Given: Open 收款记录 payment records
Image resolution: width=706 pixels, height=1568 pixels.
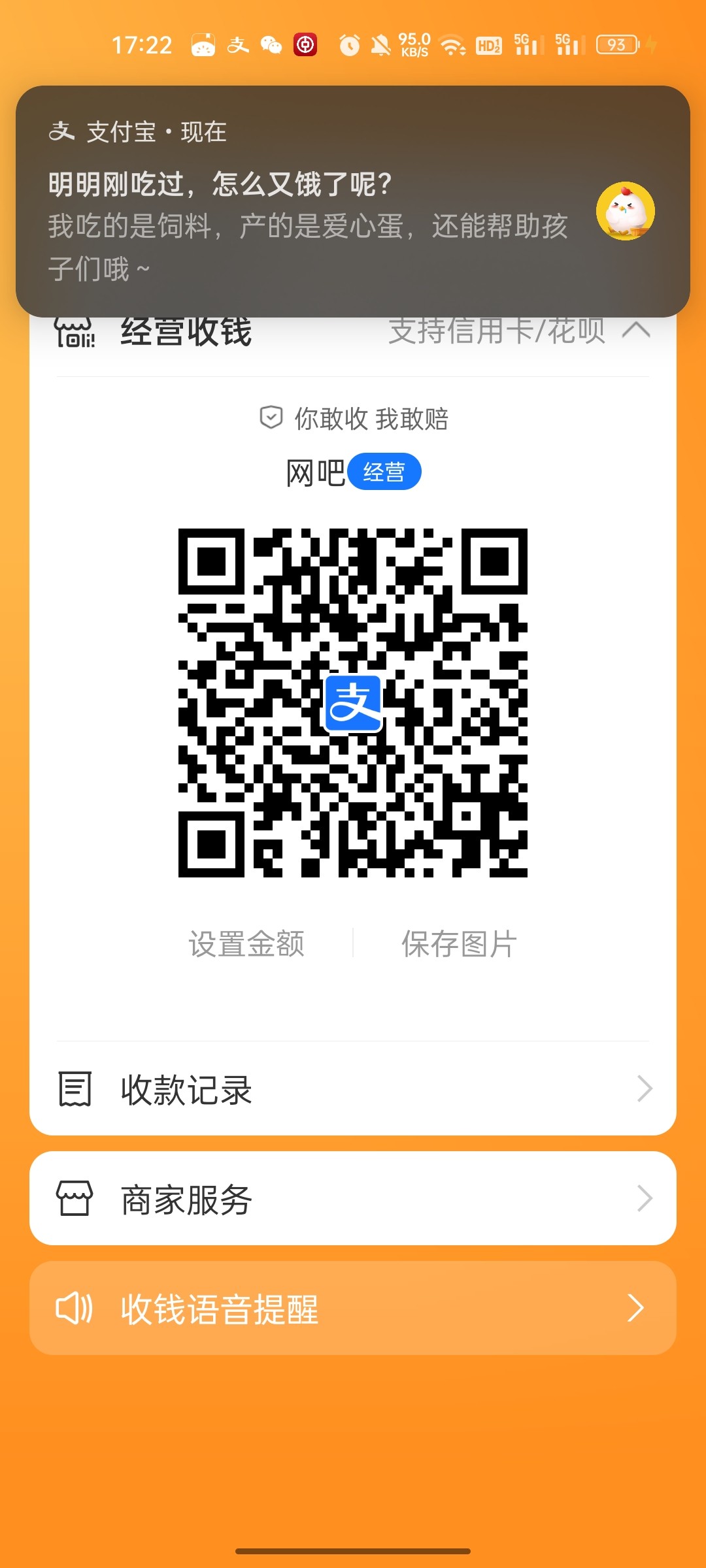Looking at the screenshot, I should point(353,1089).
